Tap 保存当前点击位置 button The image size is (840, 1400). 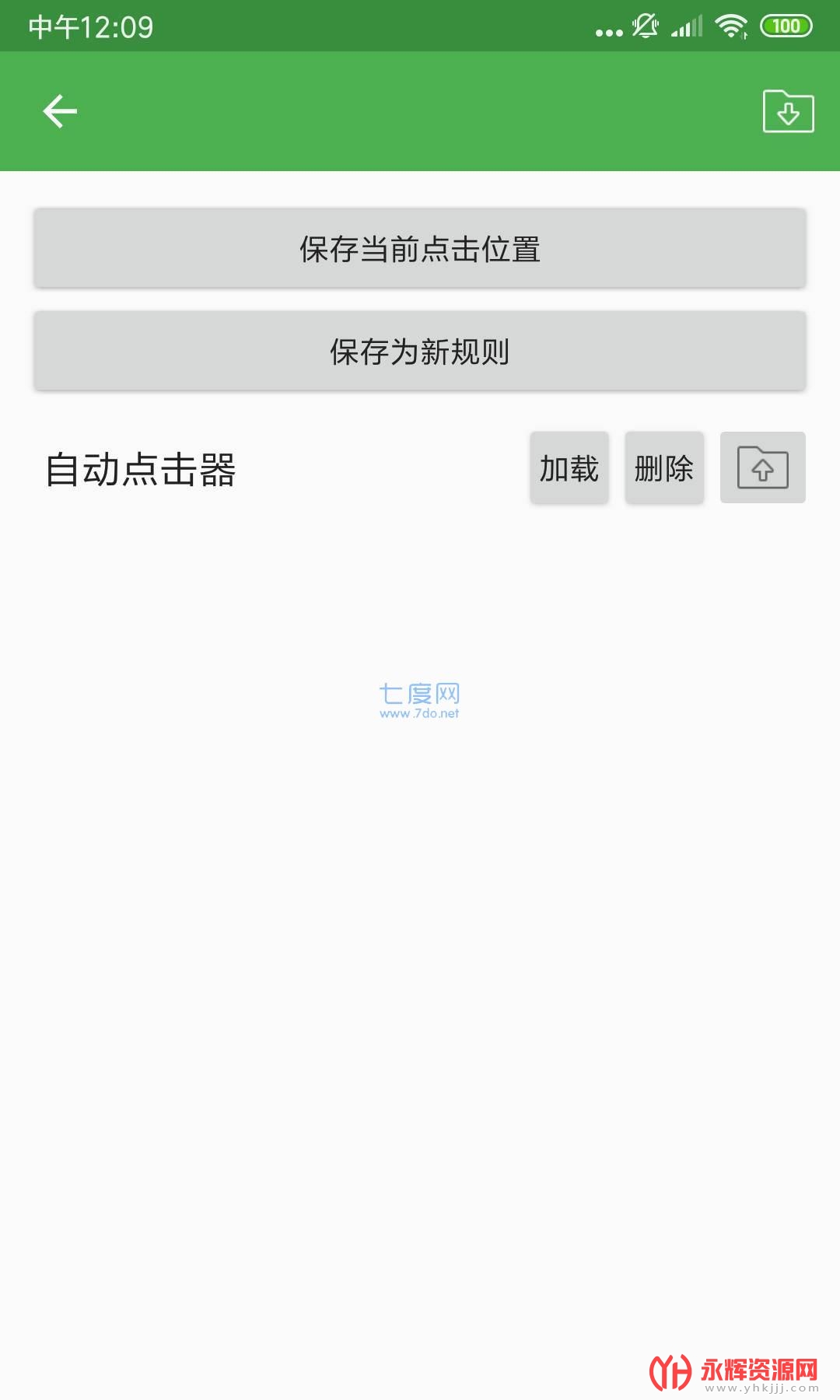tap(420, 249)
